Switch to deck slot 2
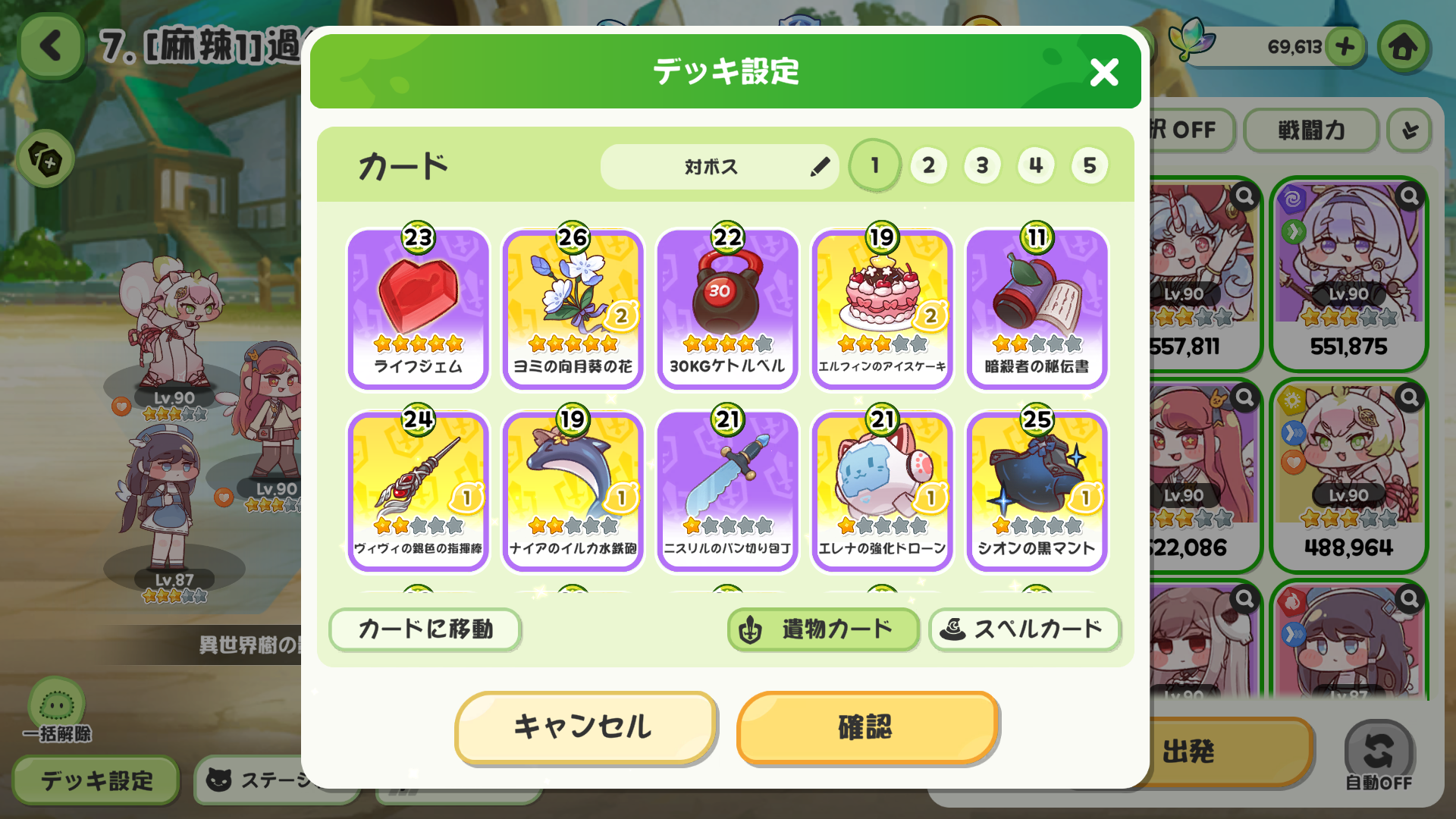The width and height of the screenshot is (1456, 819). pos(928,165)
